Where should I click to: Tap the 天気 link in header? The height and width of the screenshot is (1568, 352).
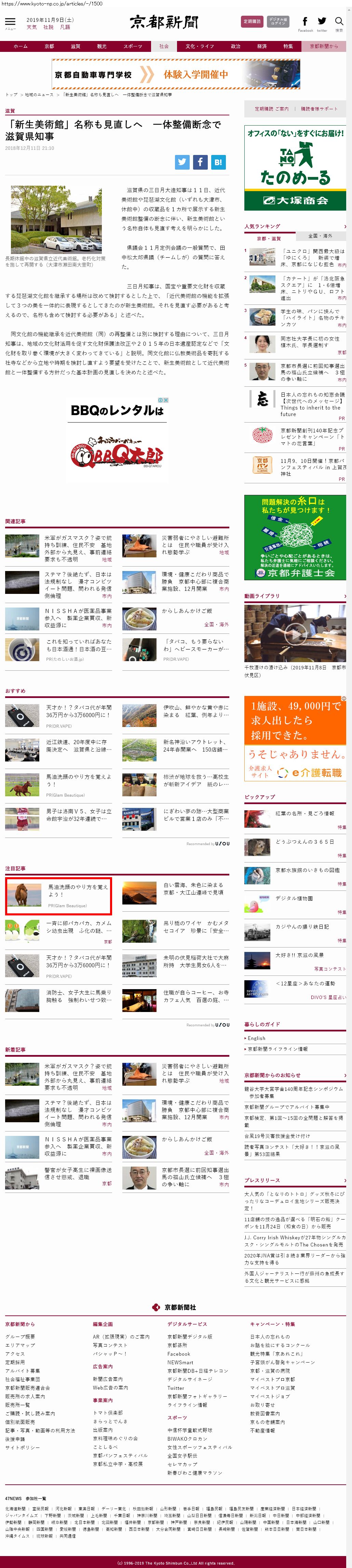(32, 27)
